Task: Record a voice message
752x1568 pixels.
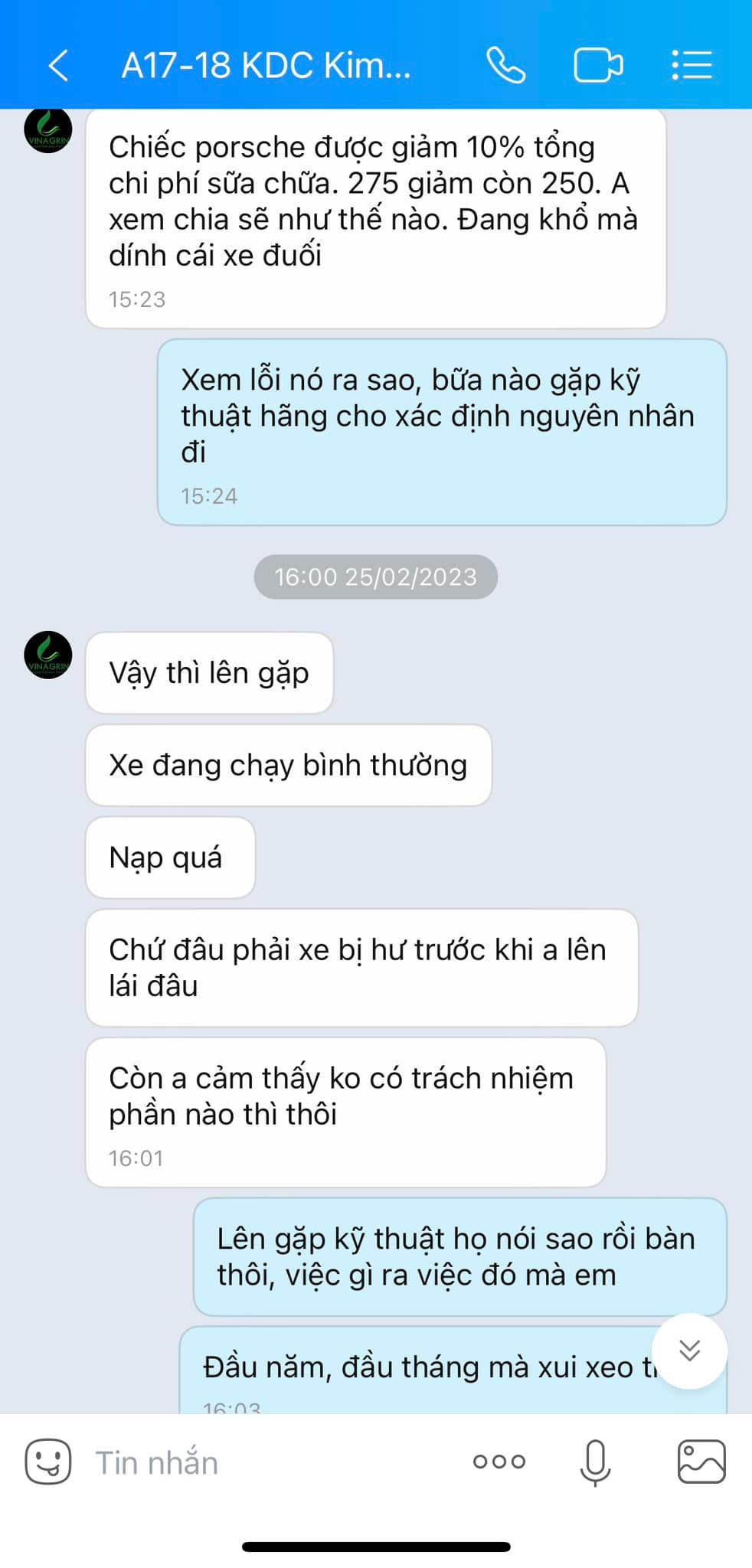Action: (x=595, y=1462)
